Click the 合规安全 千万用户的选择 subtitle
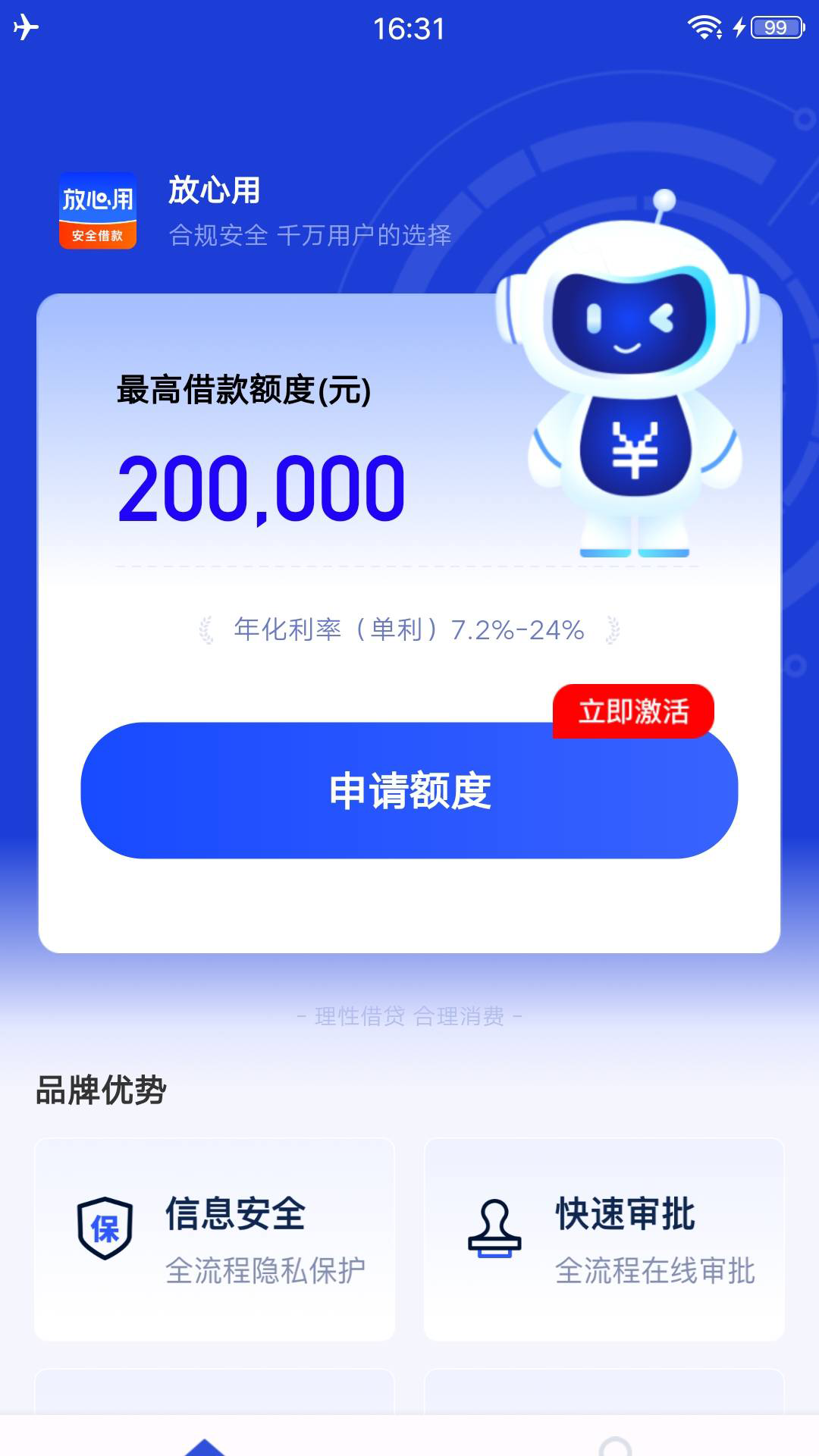 coord(311,237)
